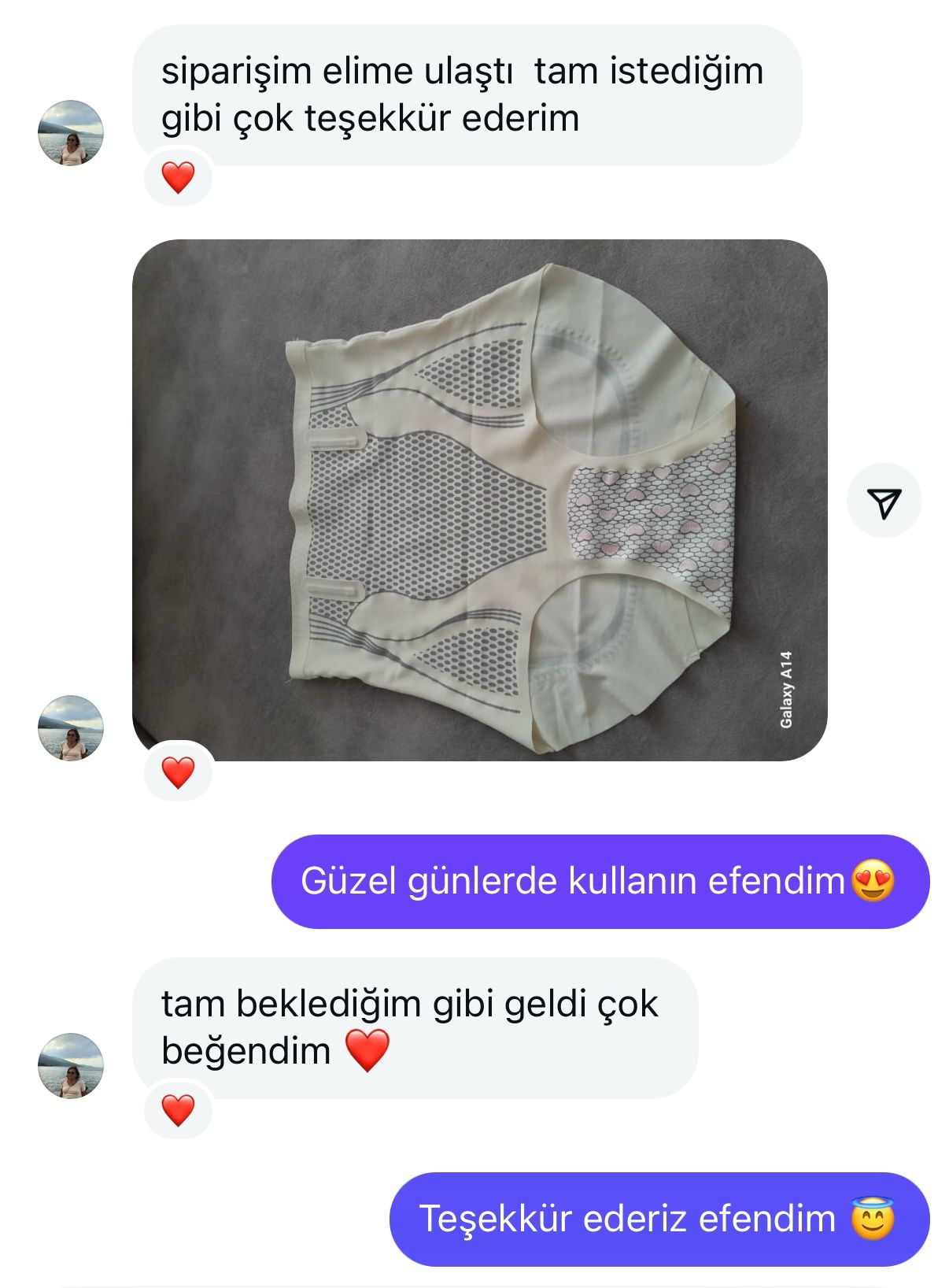Open the received product photo in full view
This screenshot has width=949, height=1288.
(479, 500)
